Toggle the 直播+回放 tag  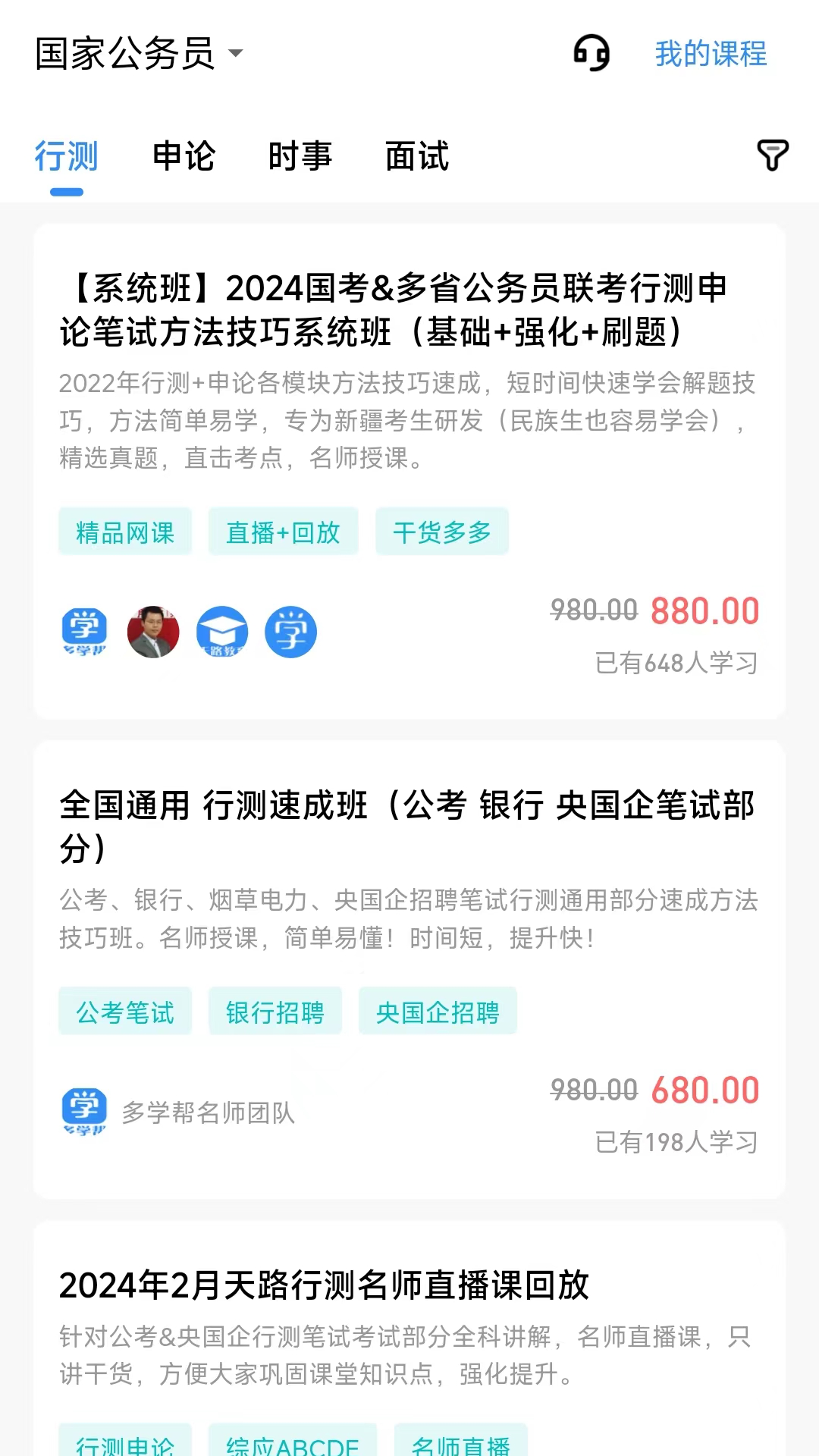283,532
